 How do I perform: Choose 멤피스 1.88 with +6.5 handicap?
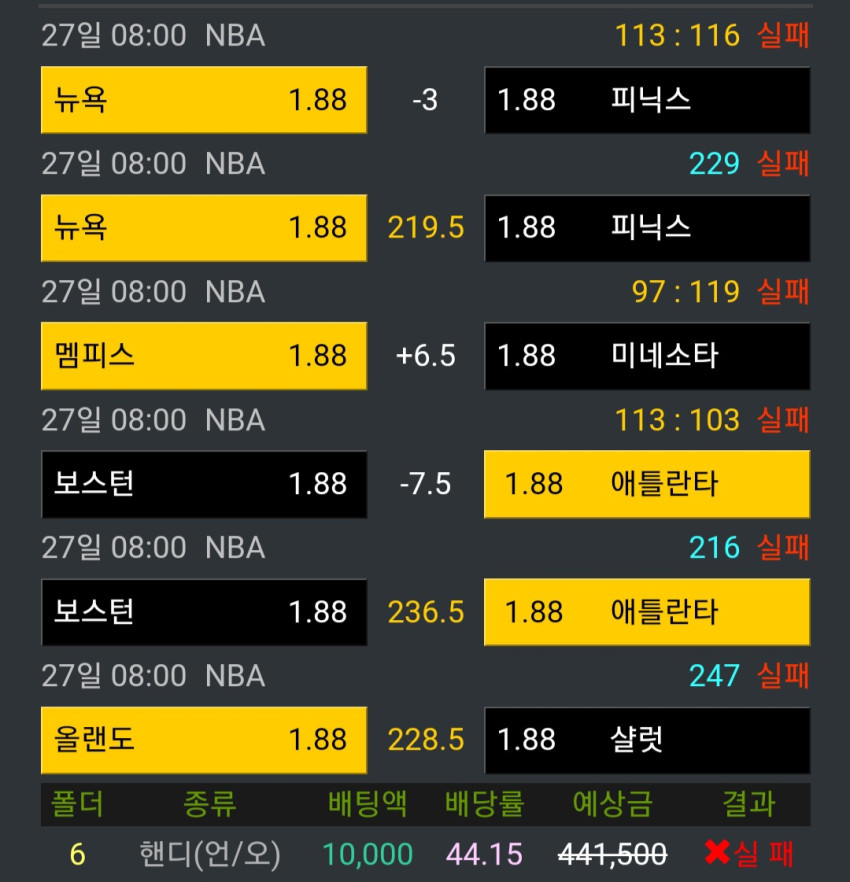coord(204,356)
